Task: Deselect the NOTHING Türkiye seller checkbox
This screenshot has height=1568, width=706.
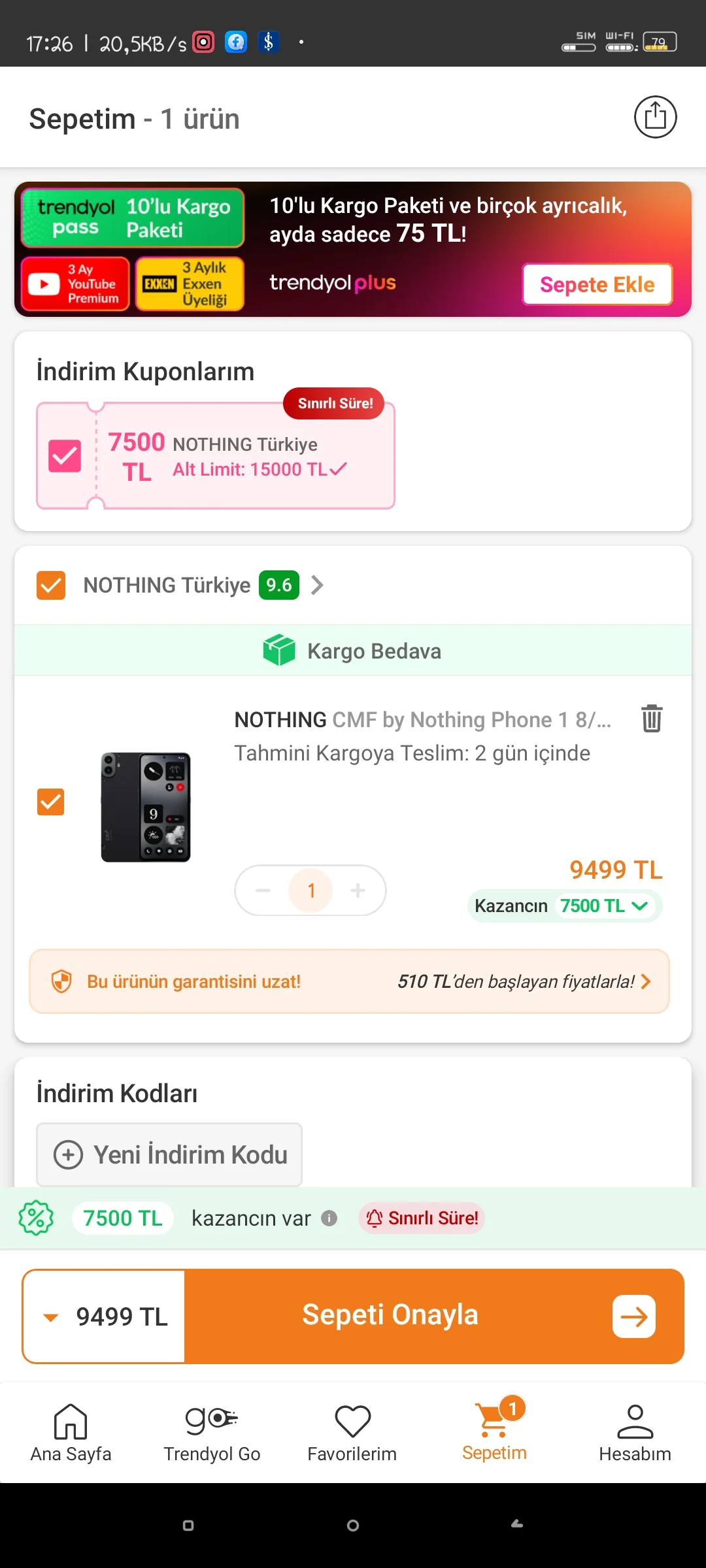Action: click(x=51, y=585)
